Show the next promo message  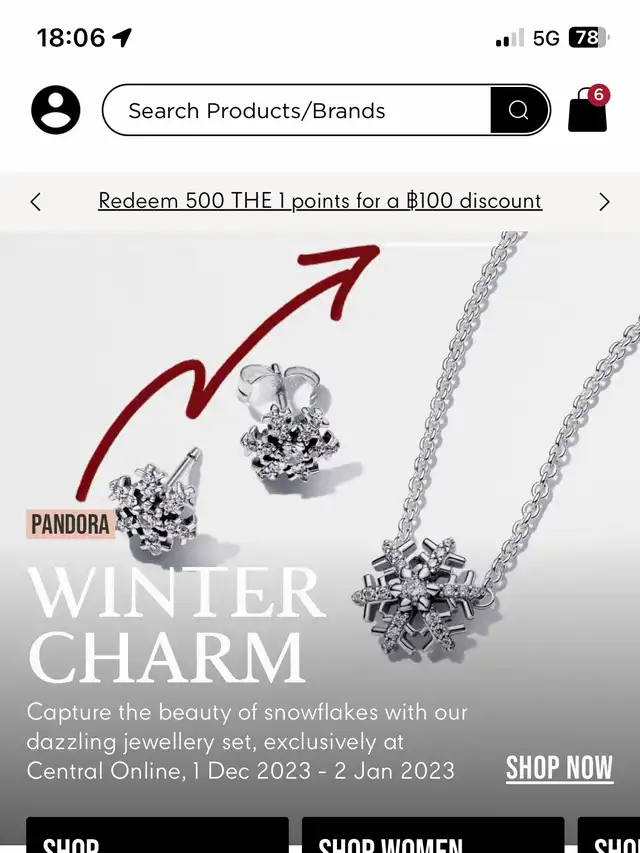click(604, 202)
